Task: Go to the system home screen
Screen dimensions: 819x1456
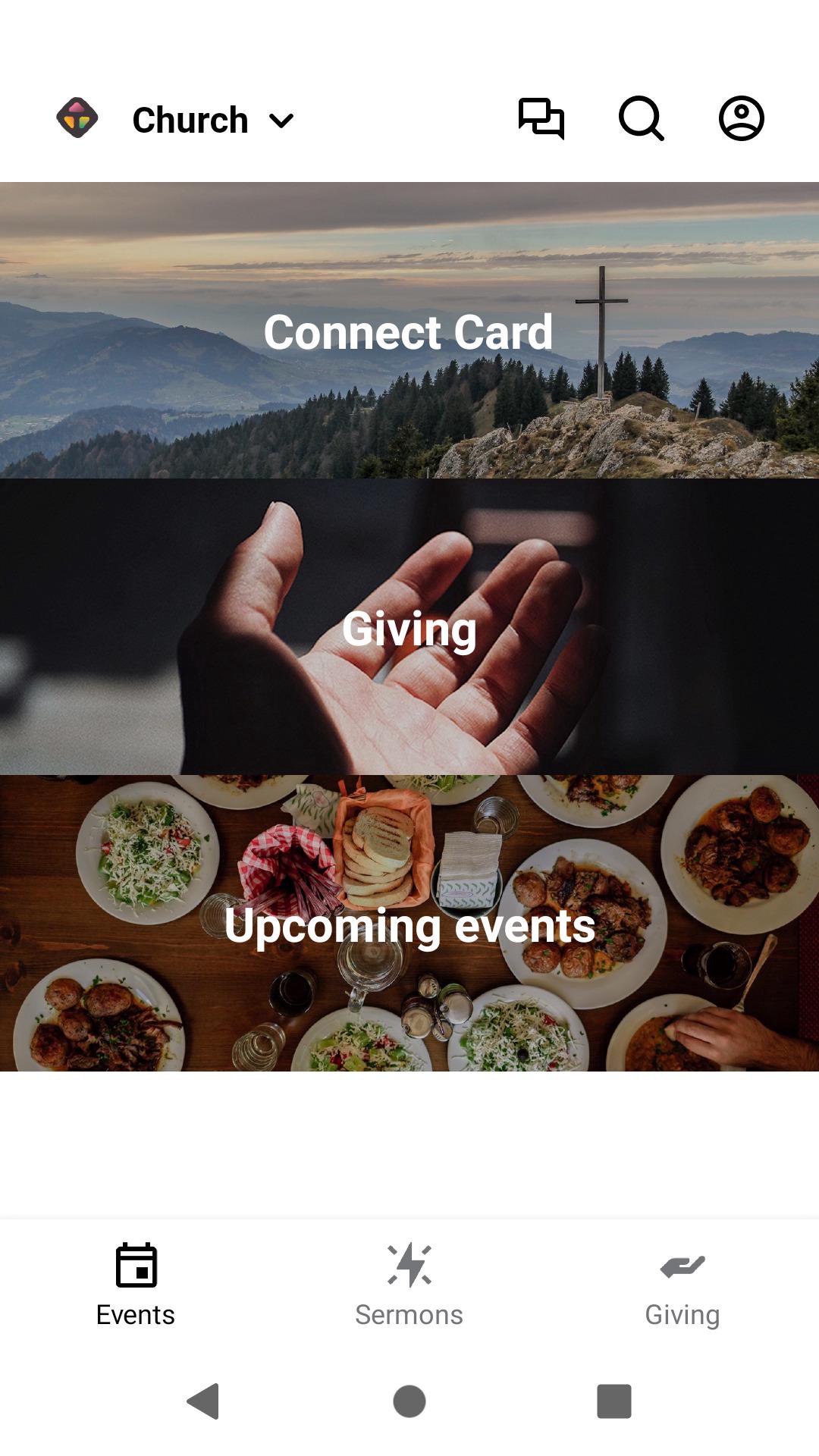Action: [x=409, y=1401]
